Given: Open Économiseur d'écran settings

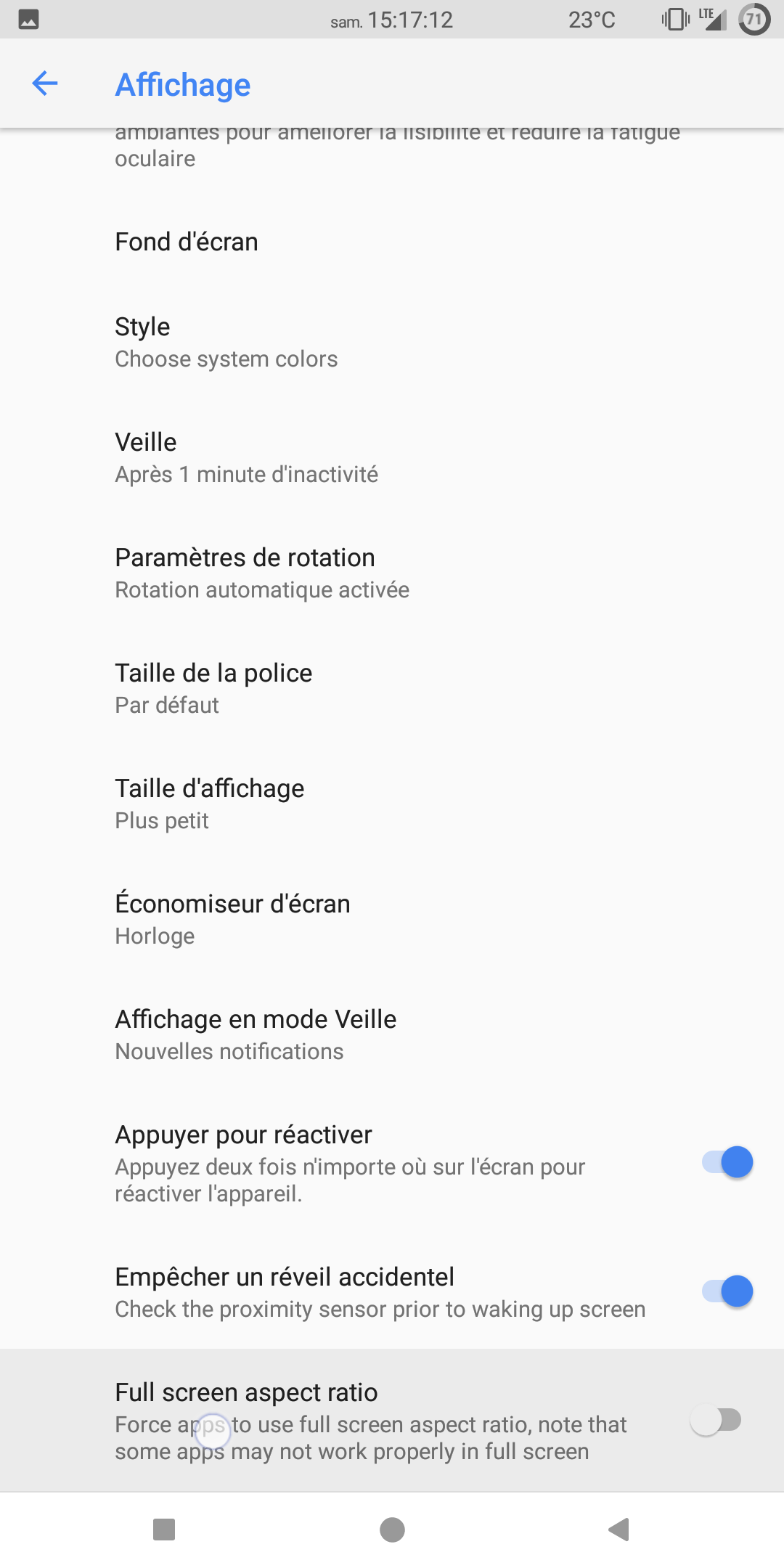Looking at the screenshot, I should pyautogui.click(x=232, y=919).
